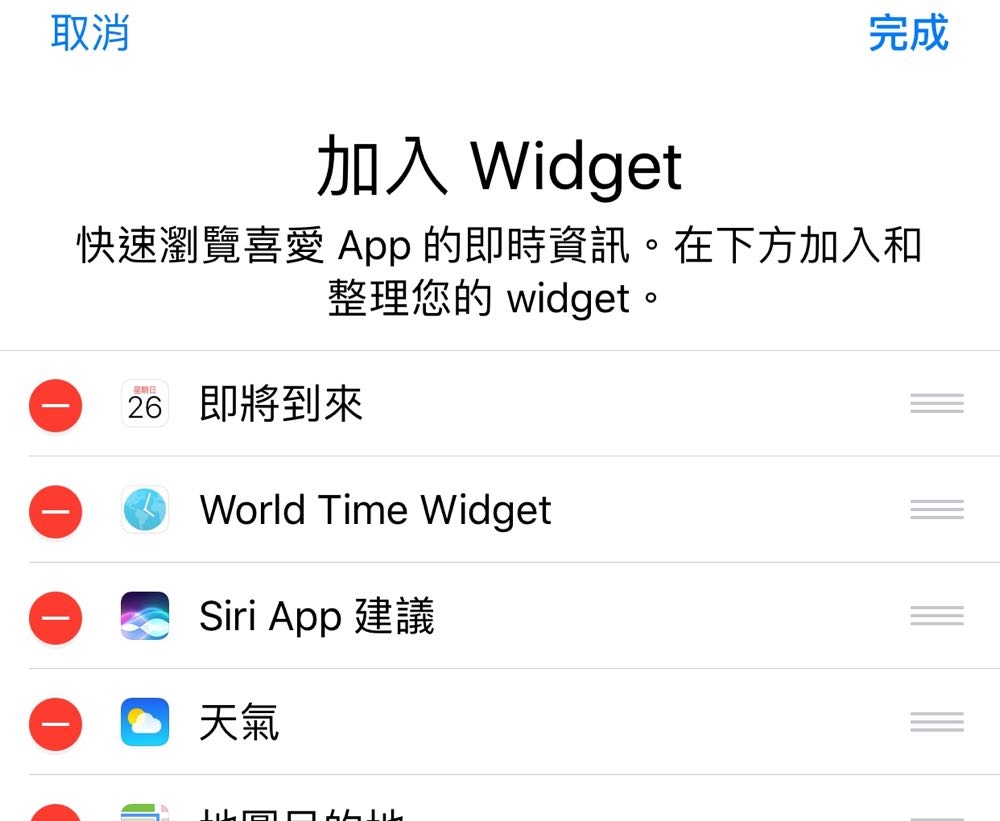Tap 取消 to cancel widget editing
Image resolution: width=1000 pixels, height=821 pixels.
[x=90, y=33]
